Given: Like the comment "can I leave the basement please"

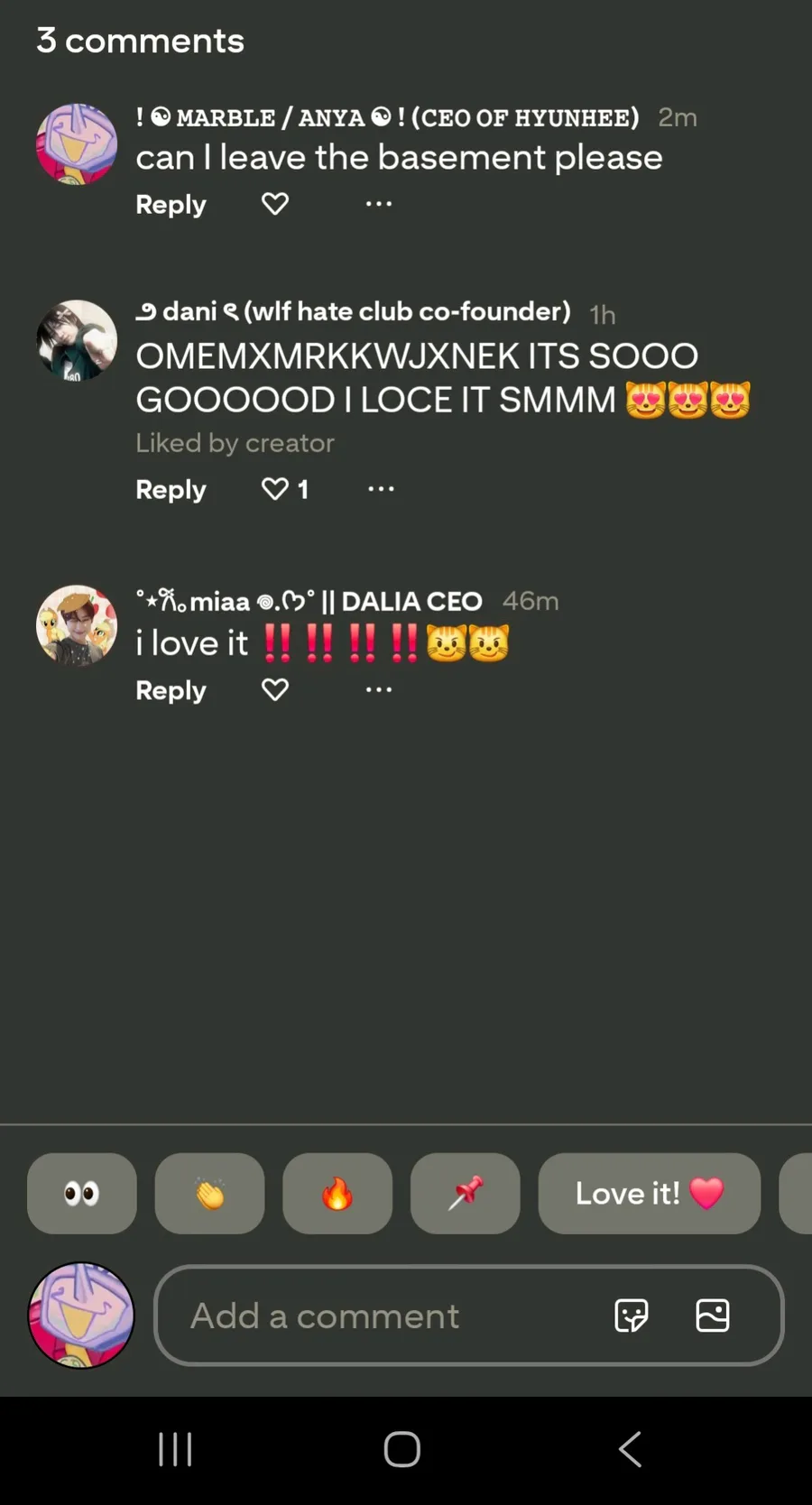Looking at the screenshot, I should tap(275, 204).
